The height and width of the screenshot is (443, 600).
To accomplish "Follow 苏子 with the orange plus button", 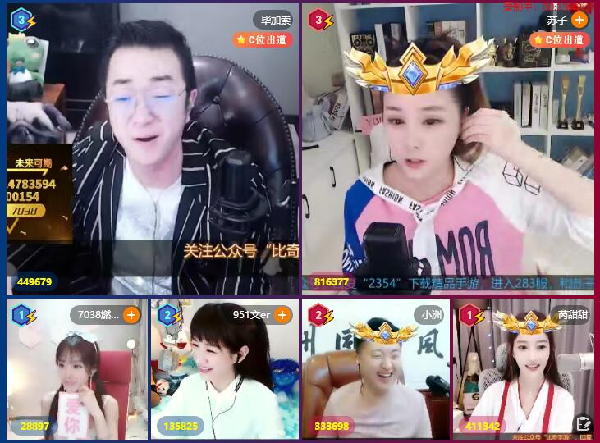I will click(x=580, y=19).
